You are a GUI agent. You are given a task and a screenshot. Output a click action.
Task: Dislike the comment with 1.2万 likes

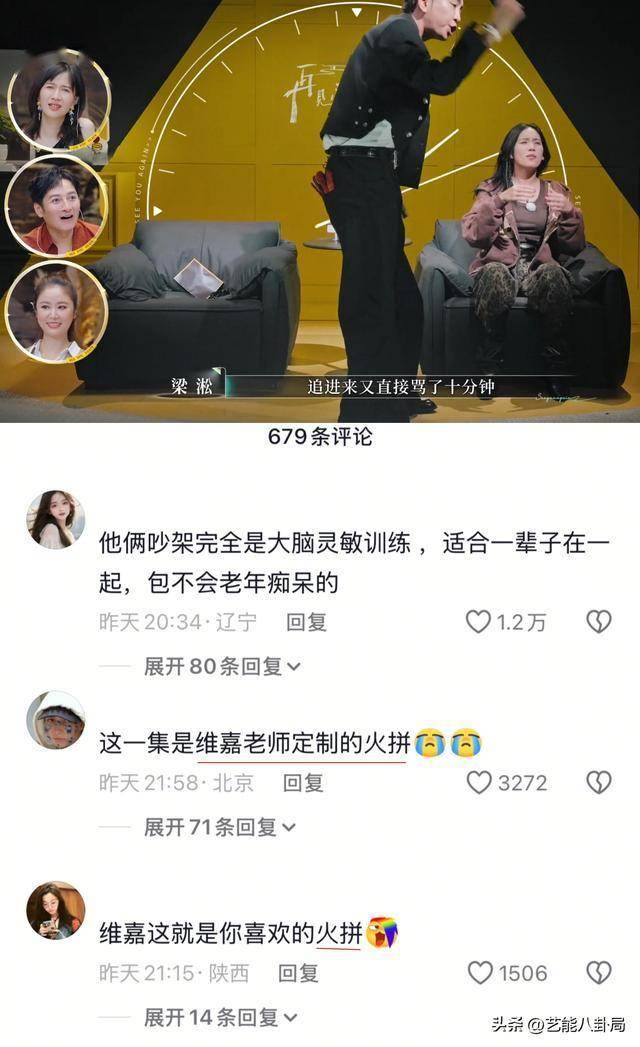598,622
